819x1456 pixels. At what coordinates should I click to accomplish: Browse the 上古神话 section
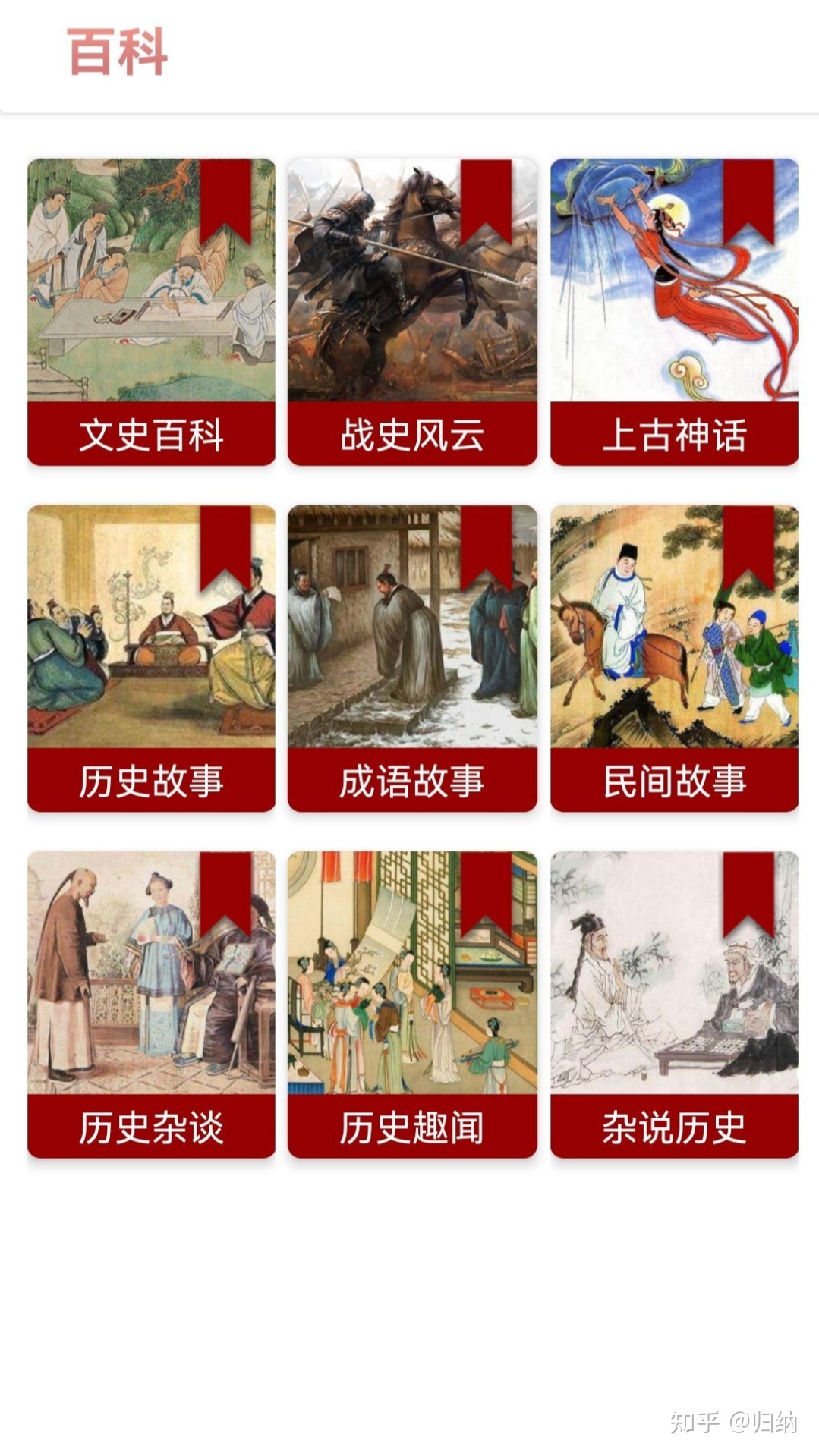(x=674, y=312)
